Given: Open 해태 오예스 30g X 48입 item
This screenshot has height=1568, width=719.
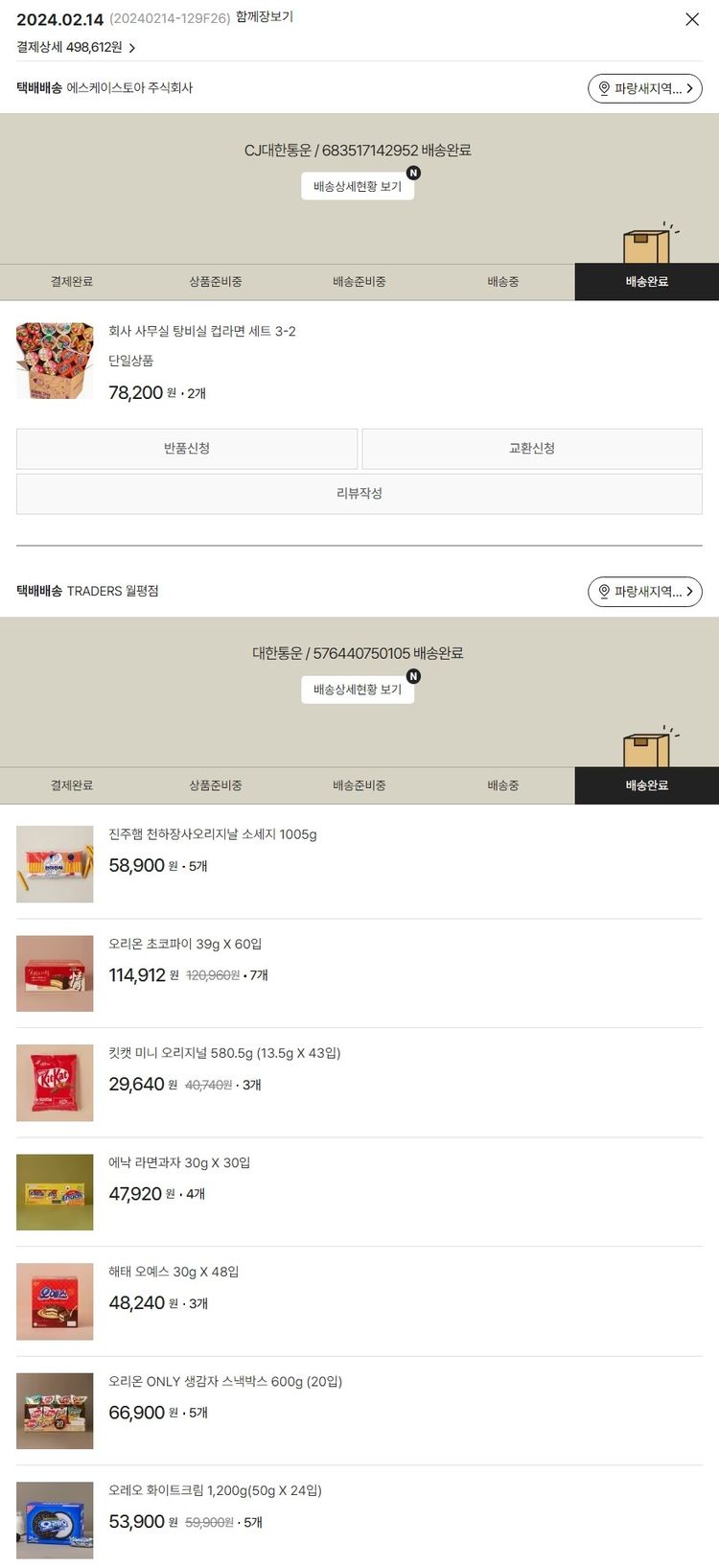Looking at the screenshot, I should click(174, 1272).
